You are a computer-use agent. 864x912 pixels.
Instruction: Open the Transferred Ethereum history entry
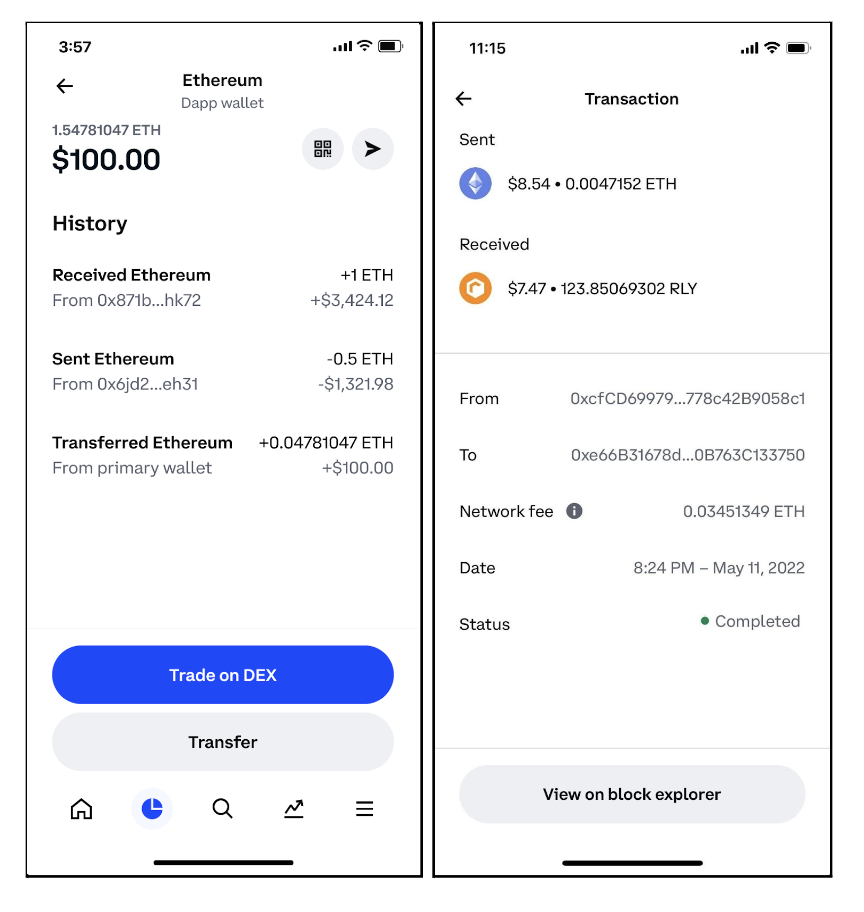pos(222,455)
